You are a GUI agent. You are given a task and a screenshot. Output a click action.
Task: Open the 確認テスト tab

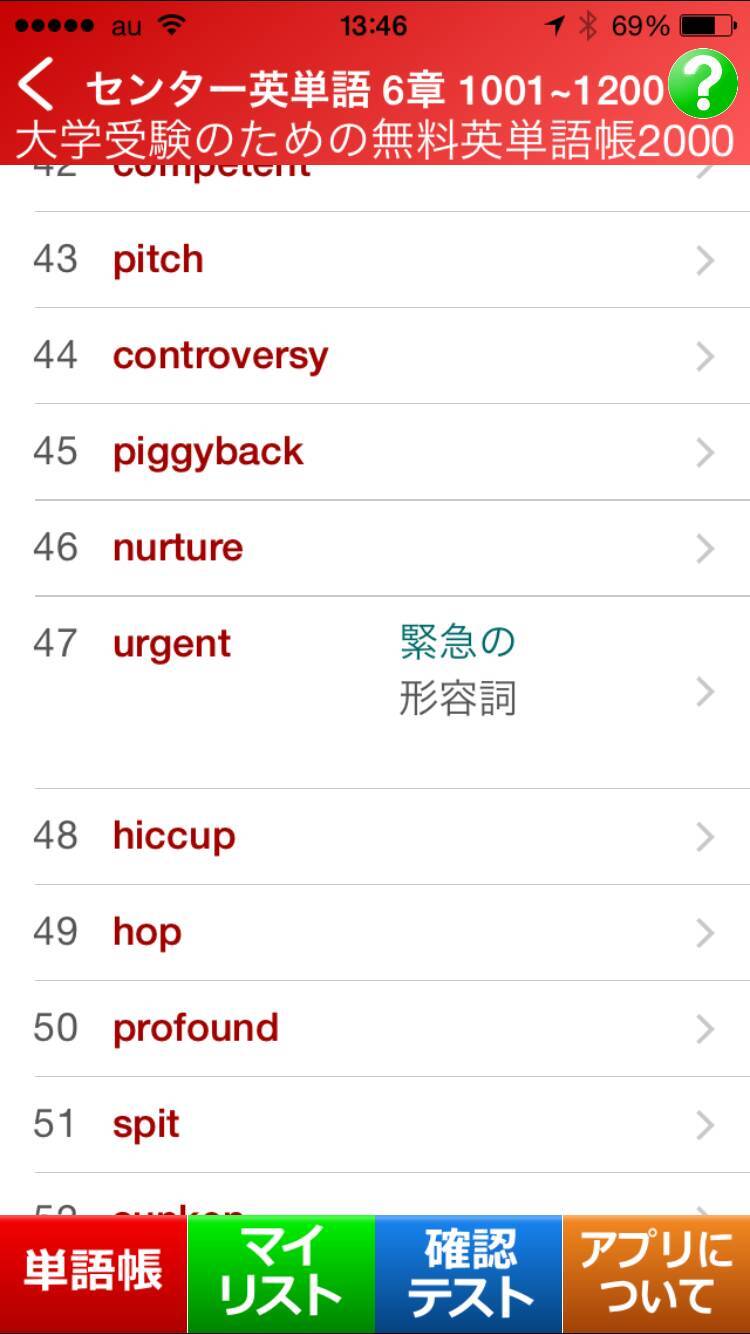469,1274
